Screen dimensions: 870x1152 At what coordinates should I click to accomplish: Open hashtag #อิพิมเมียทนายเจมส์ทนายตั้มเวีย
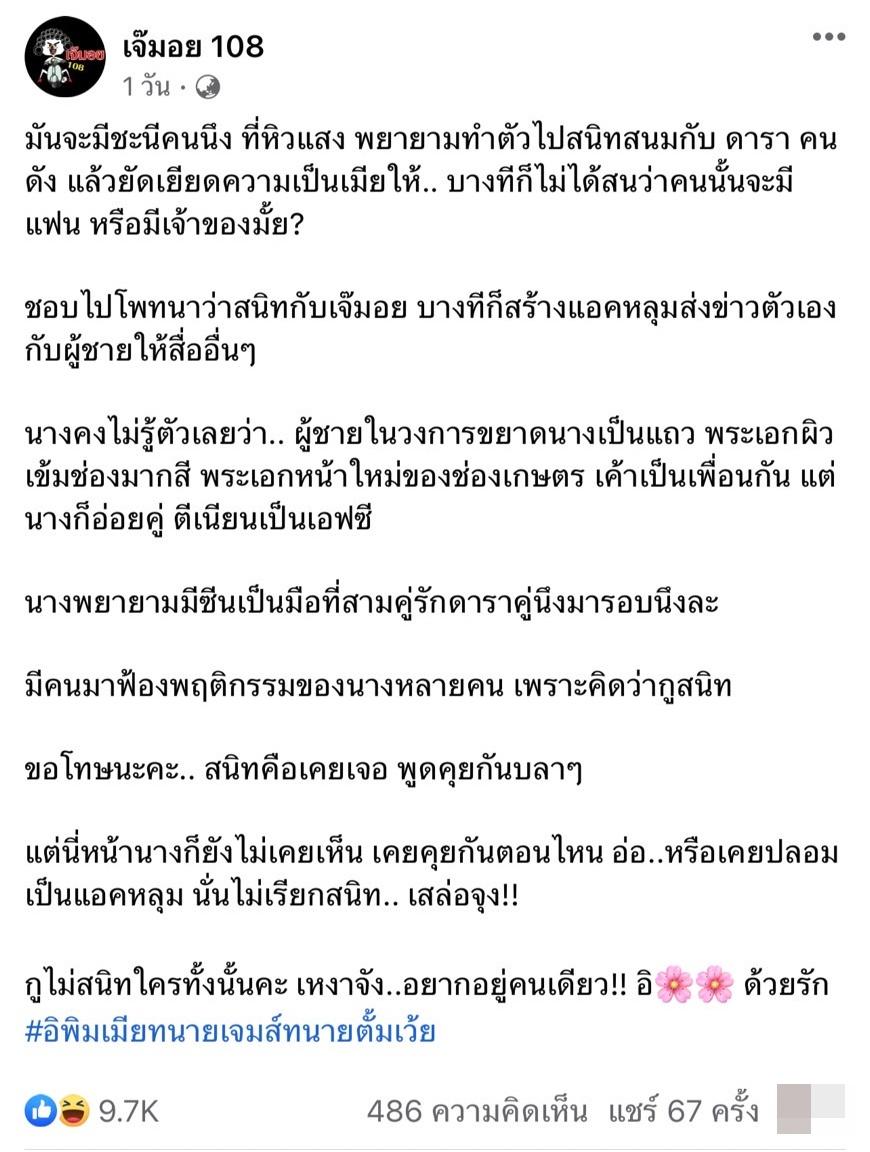230,1030
